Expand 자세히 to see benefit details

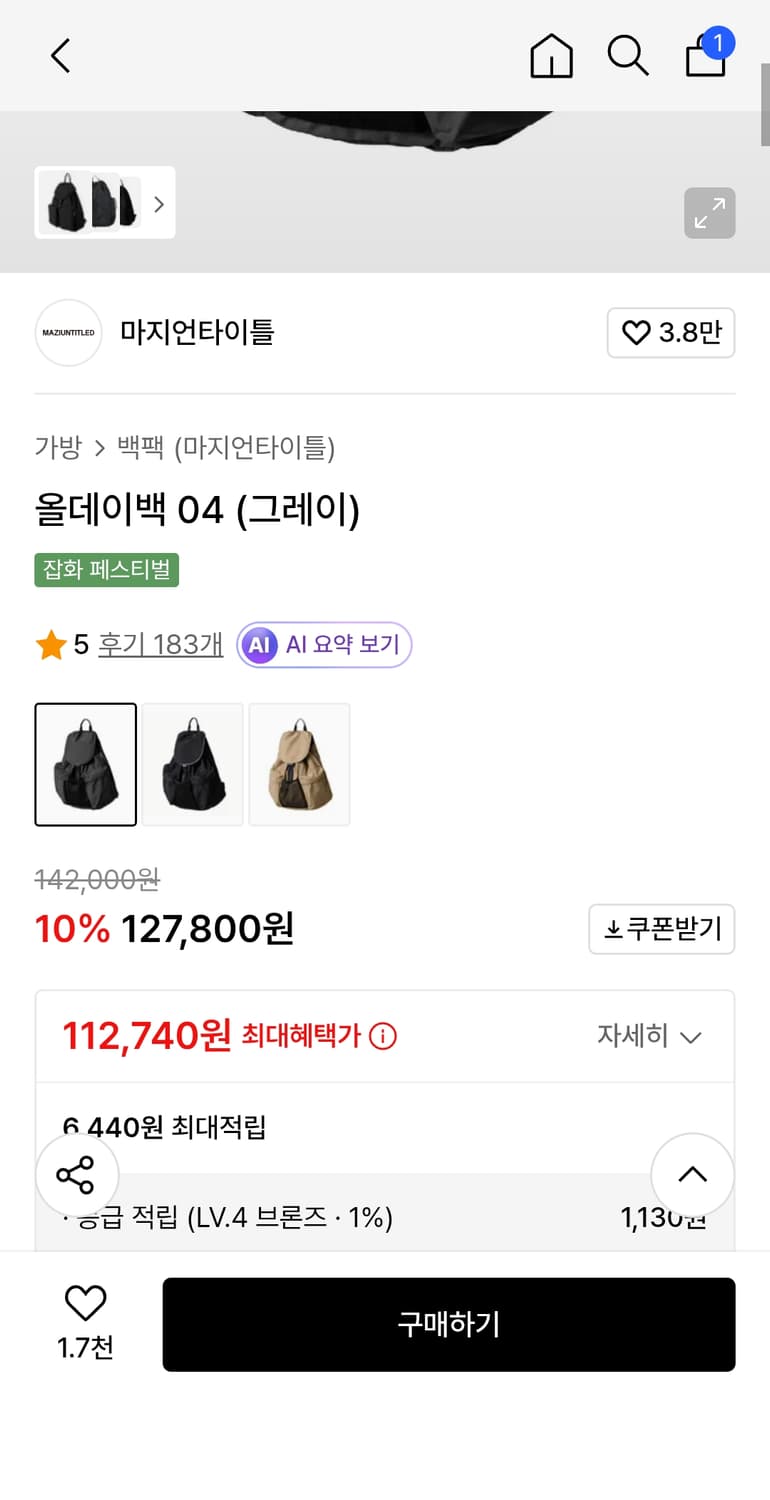[649, 1037]
